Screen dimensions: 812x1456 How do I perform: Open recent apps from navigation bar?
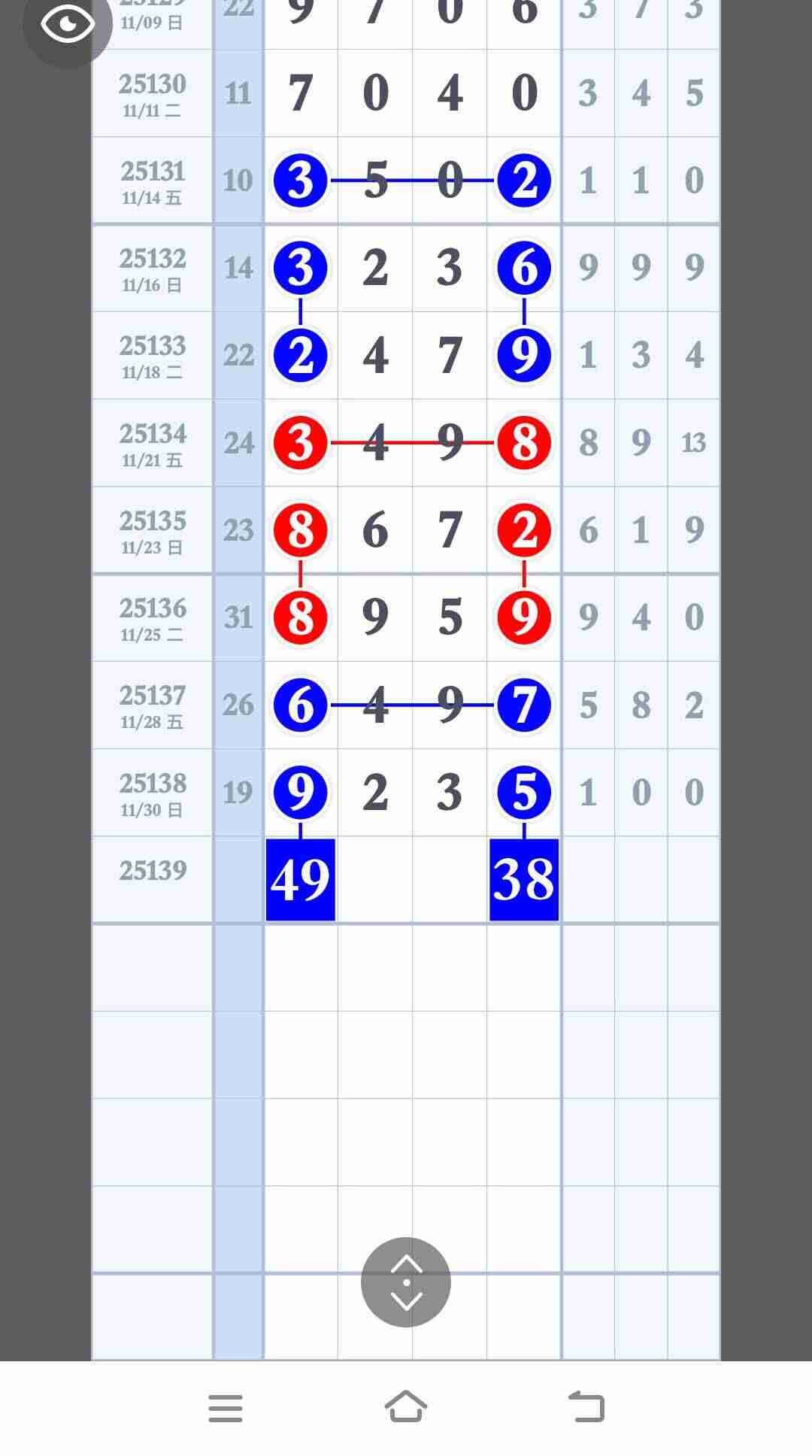click(226, 1408)
